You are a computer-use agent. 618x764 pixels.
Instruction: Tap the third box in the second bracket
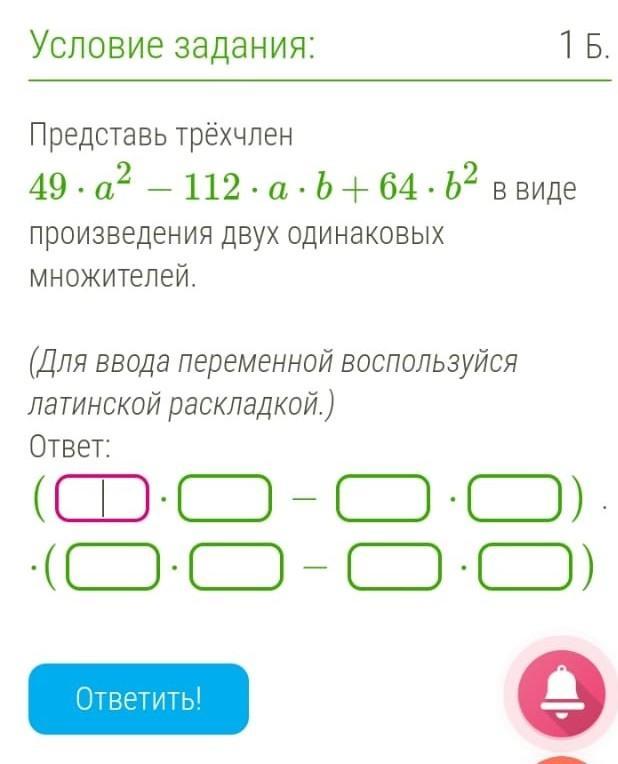pyautogui.click(x=394, y=568)
